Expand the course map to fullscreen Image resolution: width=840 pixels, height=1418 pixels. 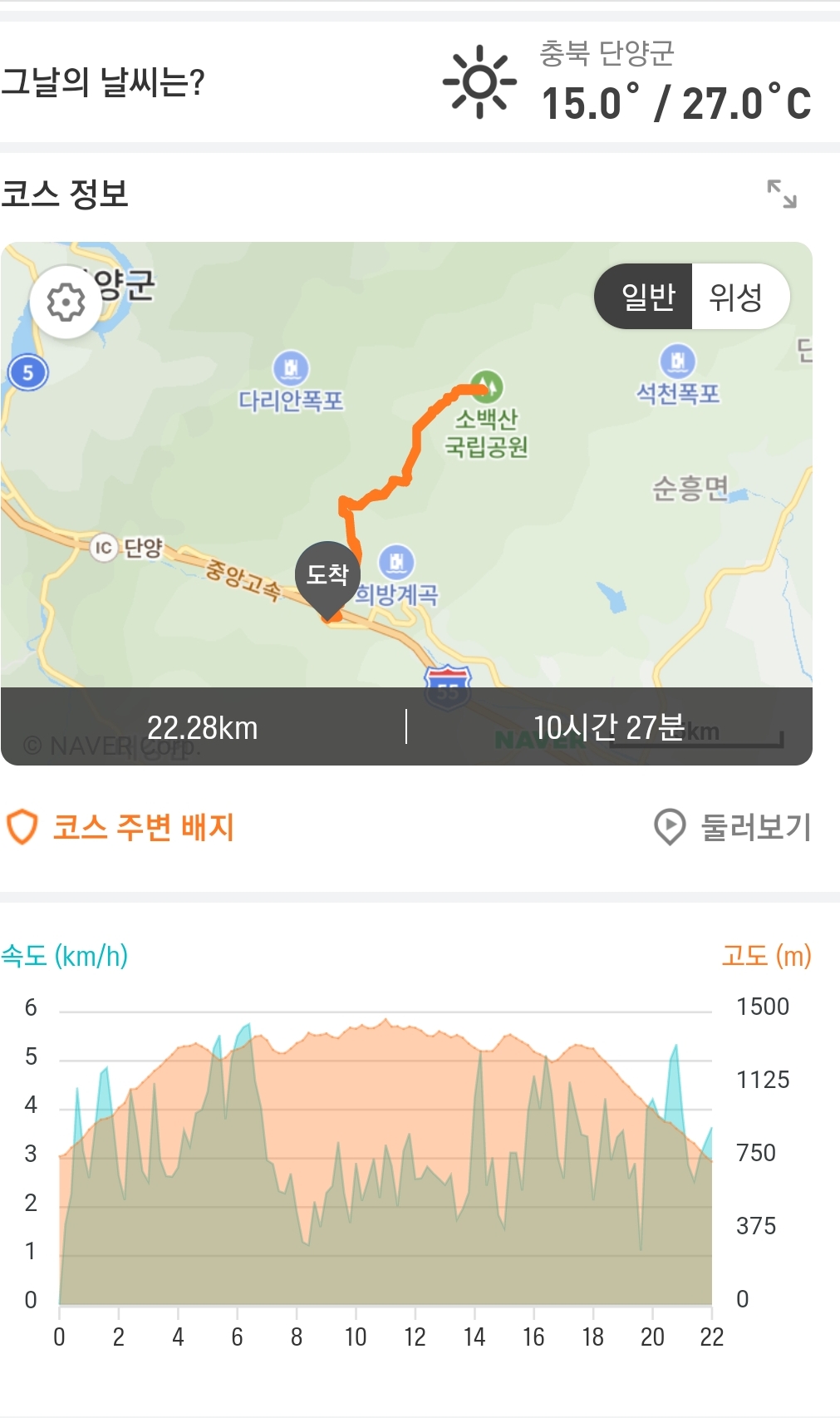click(781, 194)
